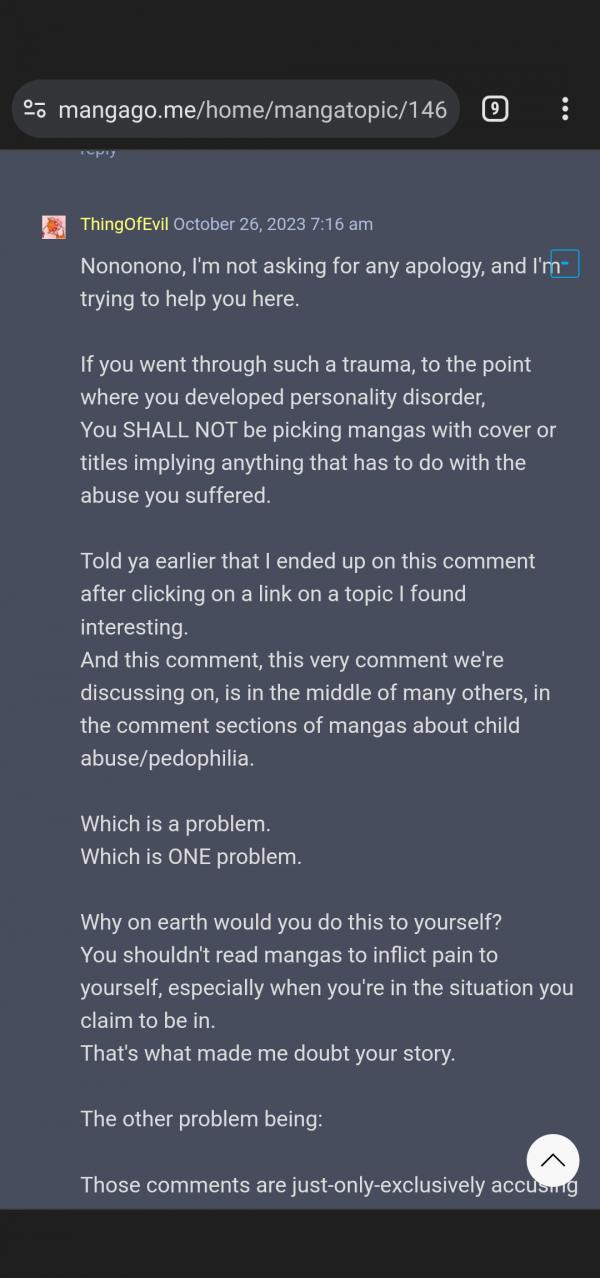Tap ThingOfEvil's avatar picture

[54, 227]
